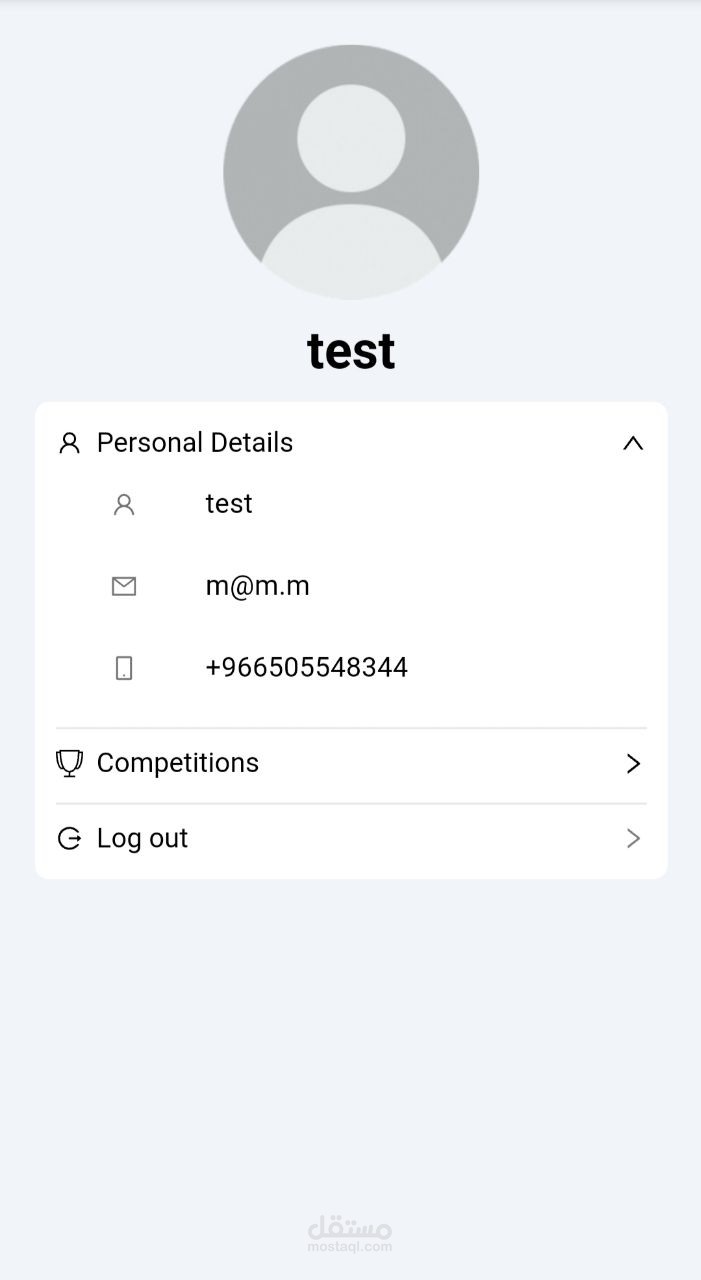Open the Competitions row

pos(351,764)
